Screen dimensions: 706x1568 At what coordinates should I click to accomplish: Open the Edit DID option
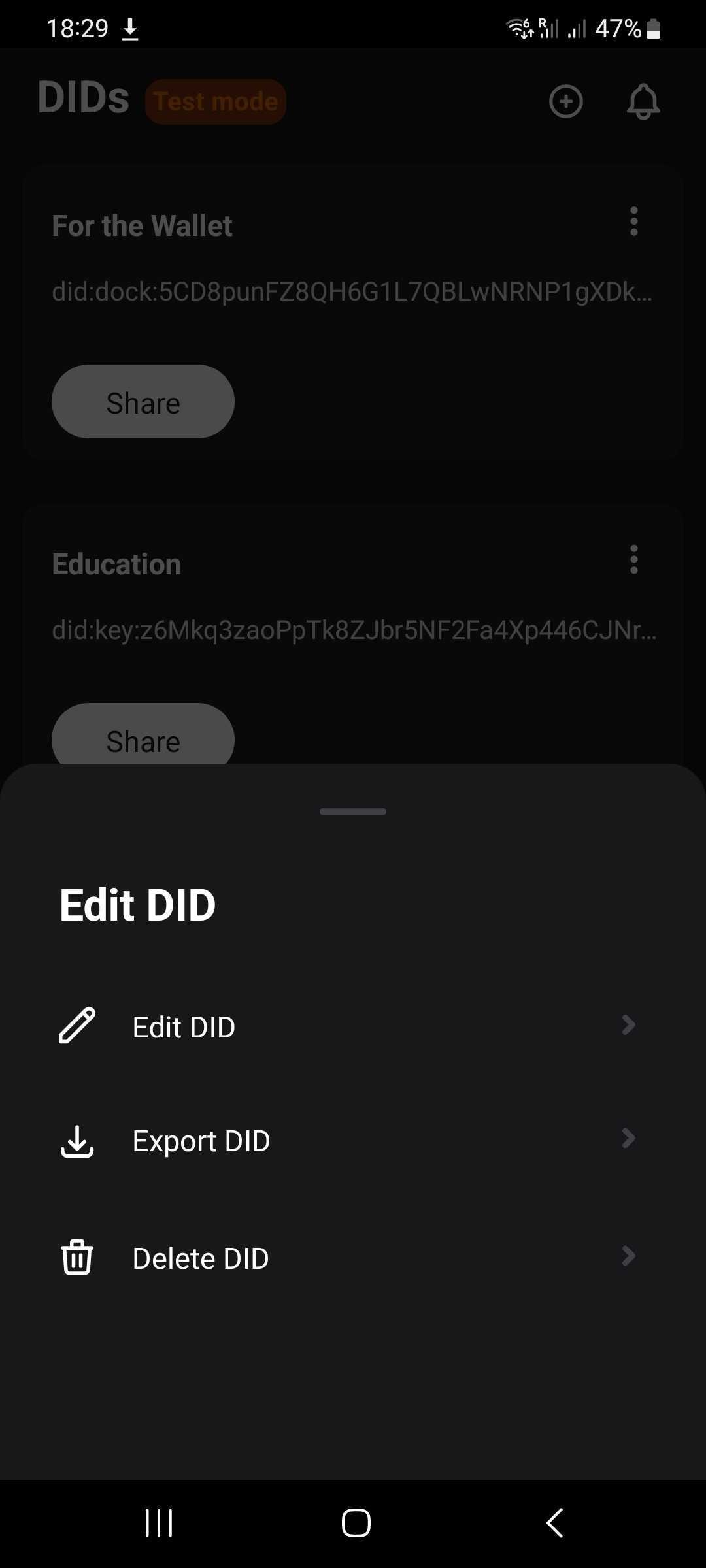click(183, 1027)
